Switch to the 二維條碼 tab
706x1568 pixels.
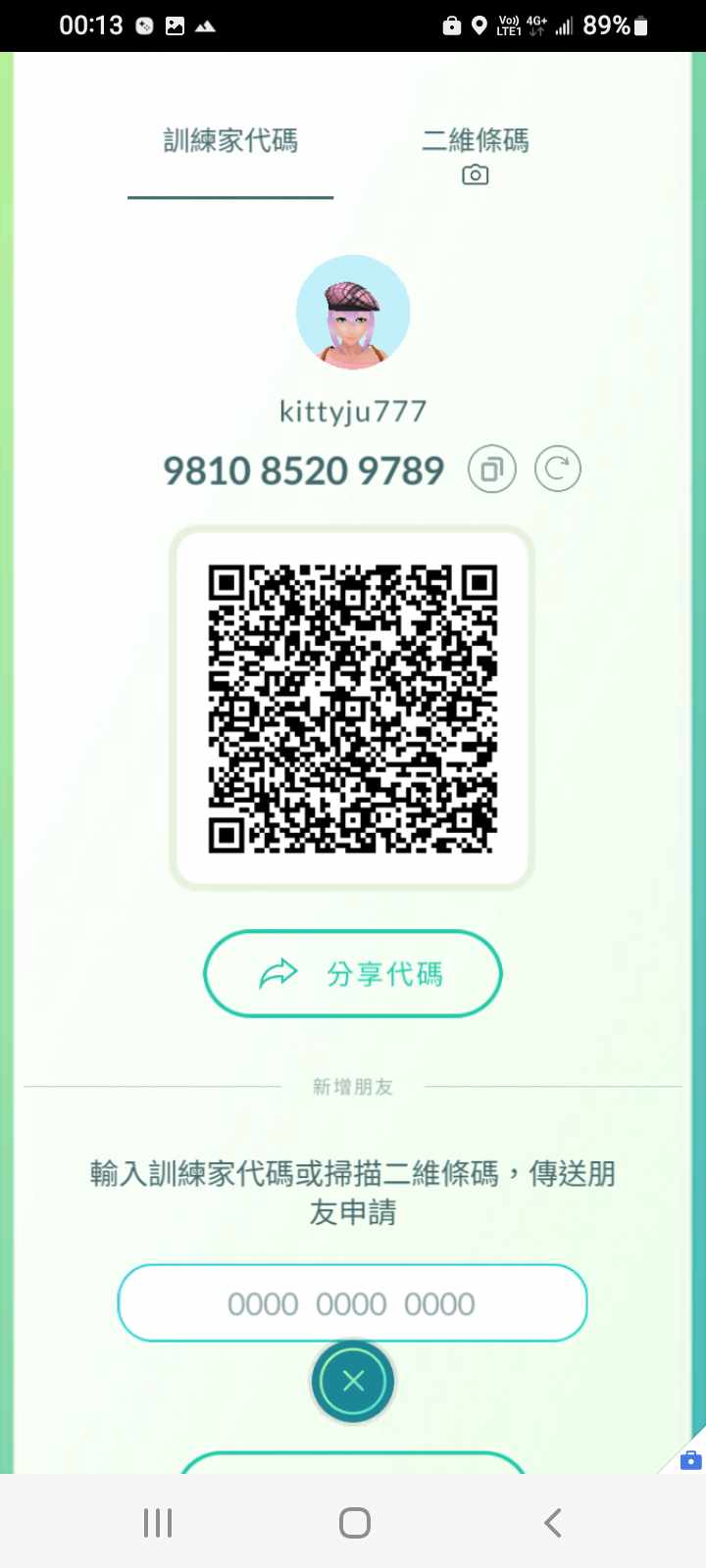(476, 153)
